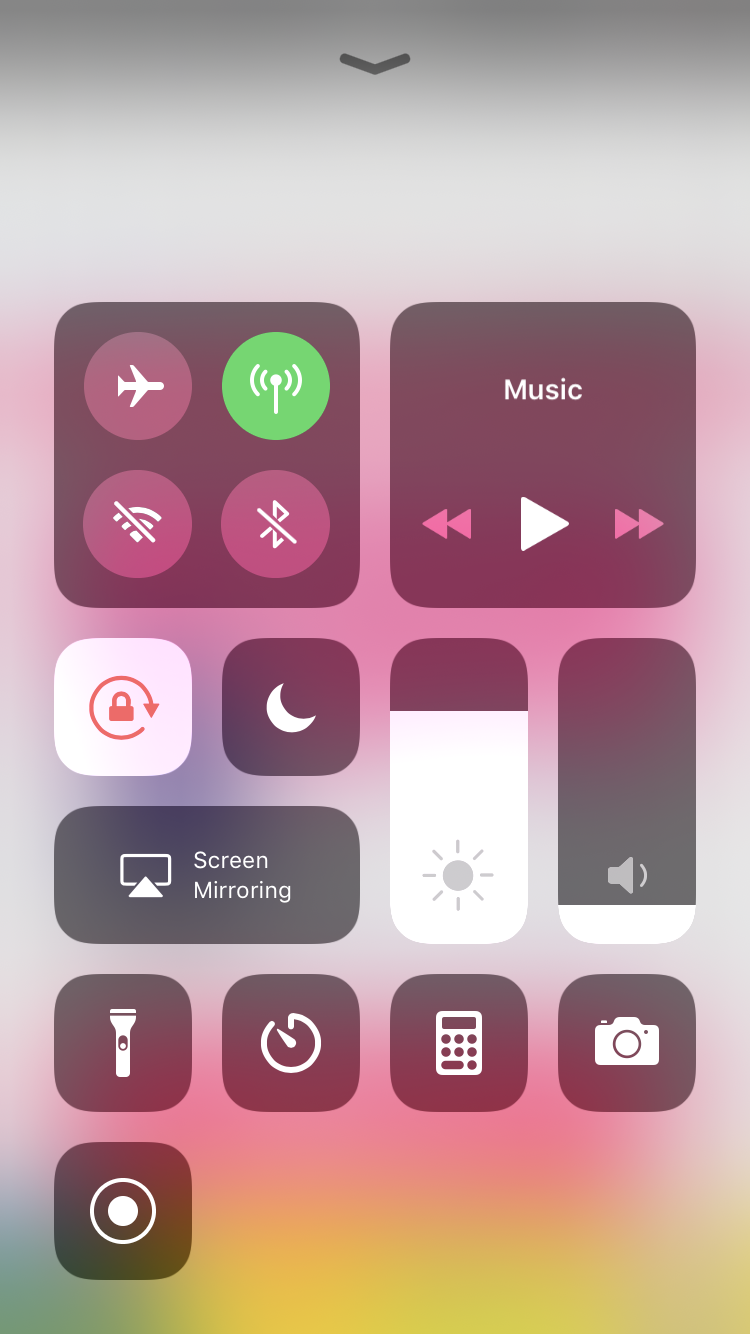750x1334 pixels.
Task: Open the Timer
Action: point(291,1043)
